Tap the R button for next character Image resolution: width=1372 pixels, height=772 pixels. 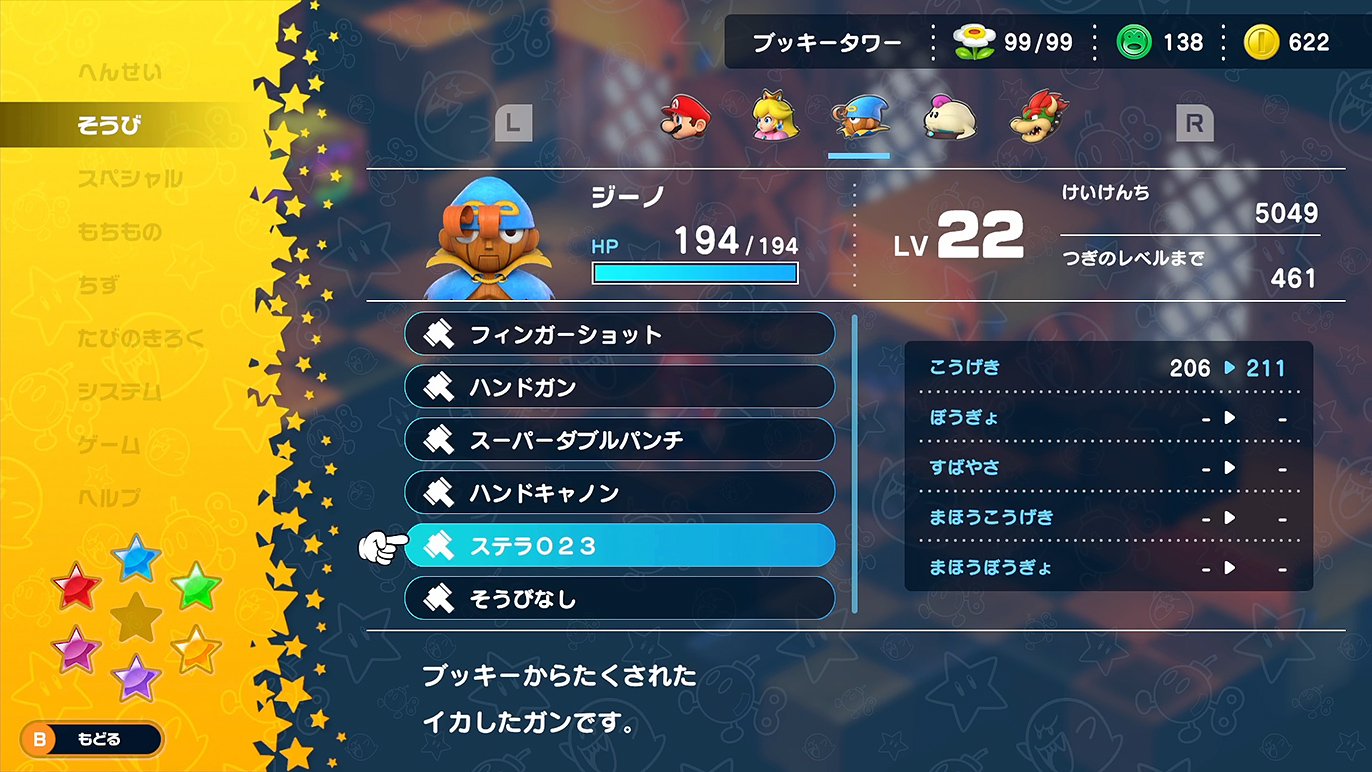(1194, 124)
